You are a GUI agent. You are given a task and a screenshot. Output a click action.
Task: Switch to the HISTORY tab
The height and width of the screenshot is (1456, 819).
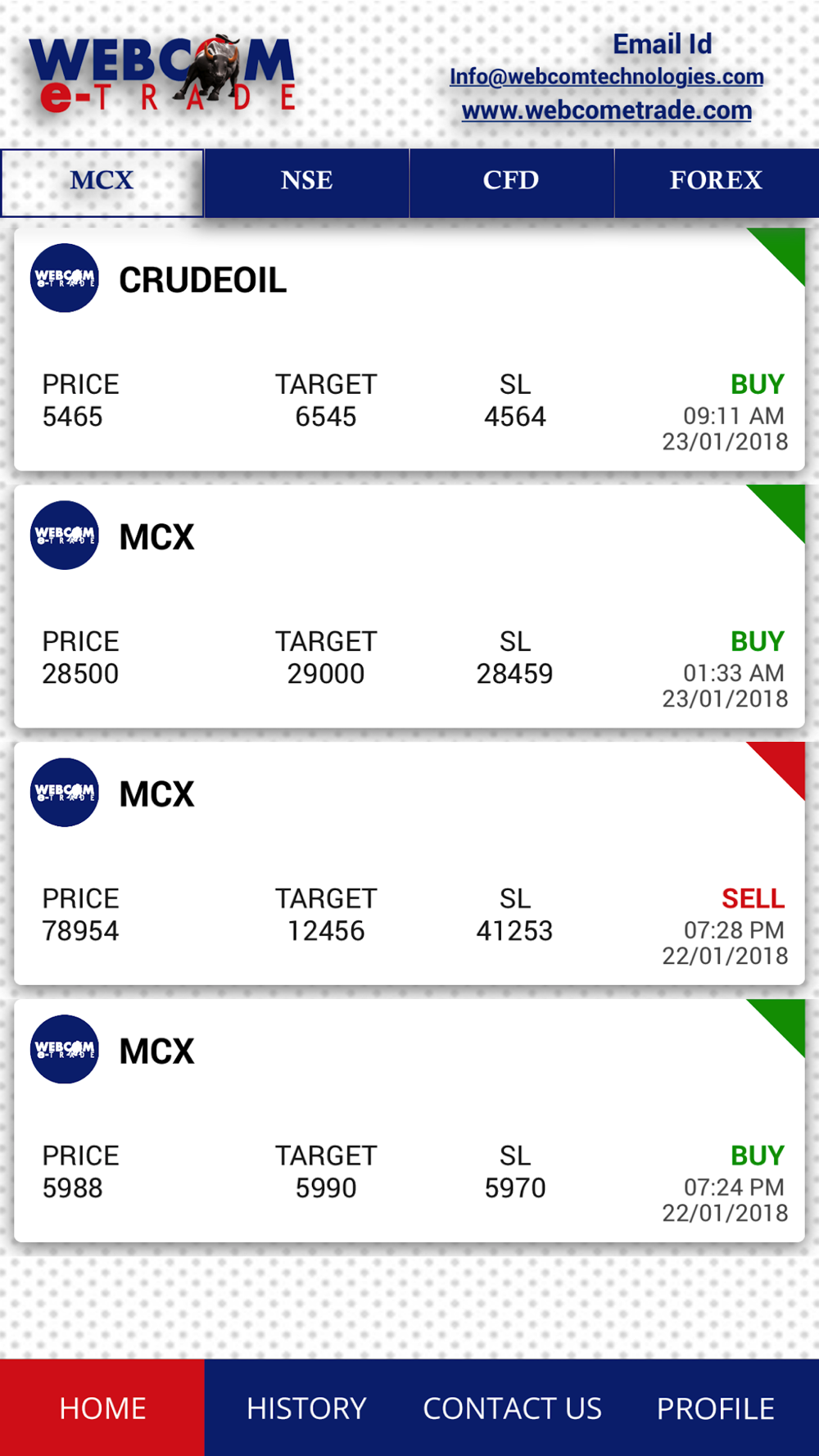306,1408
